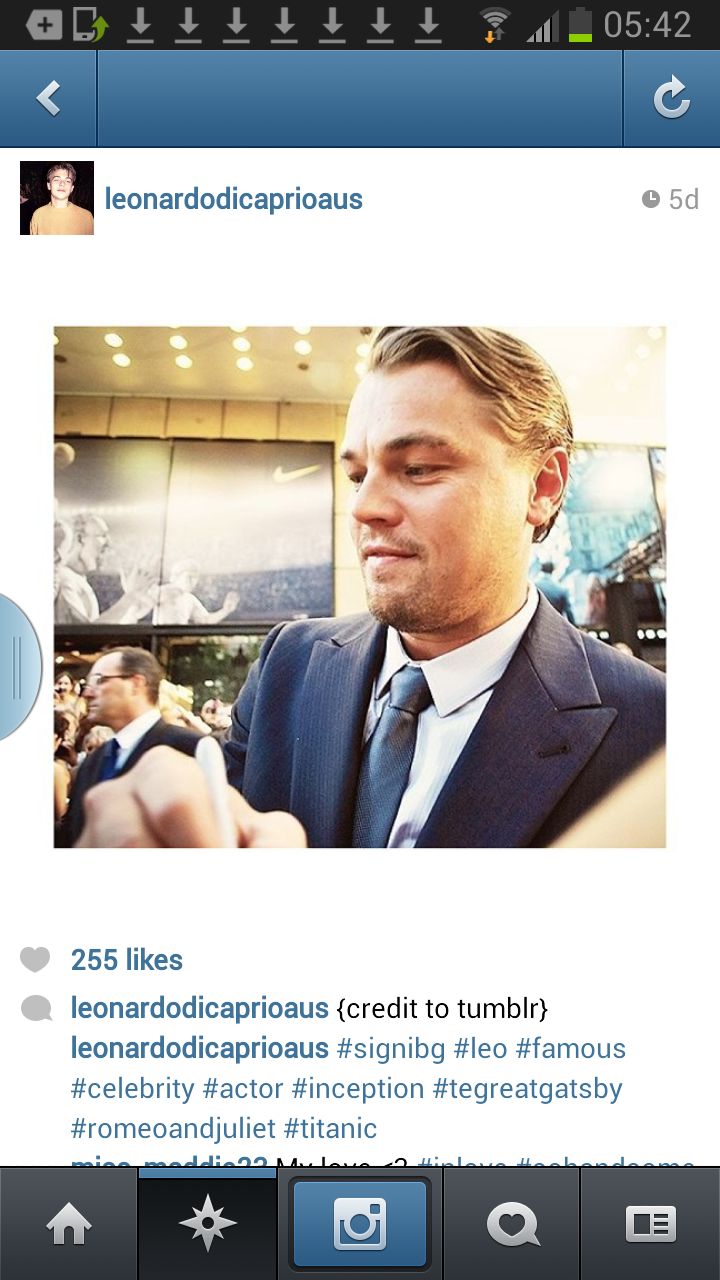Screen dimensions: 720x1280
Task: Switch to the News heart bubble tab
Action: point(512,1224)
